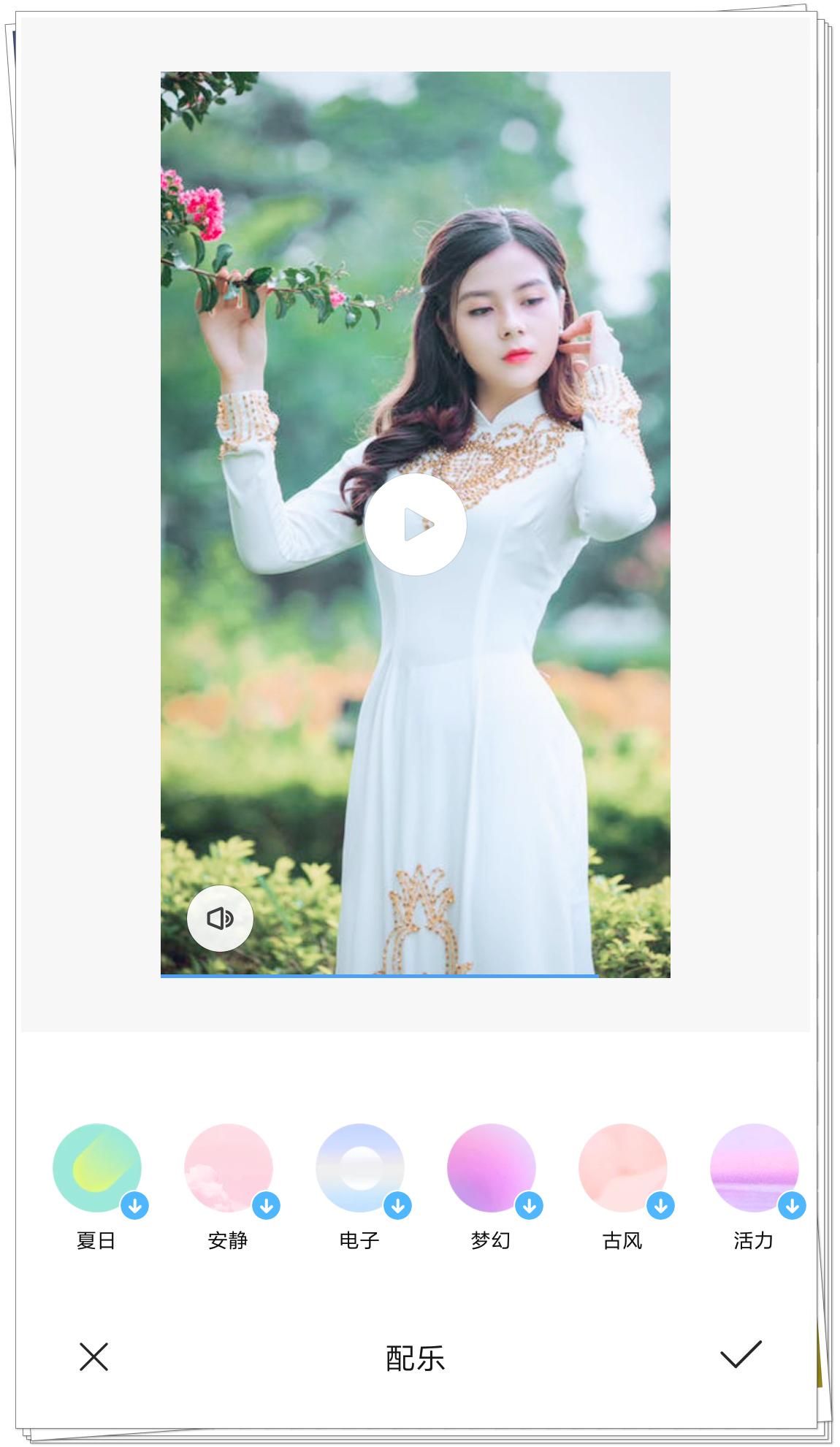Choose the 安静 music option

(x=229, y=1167)
